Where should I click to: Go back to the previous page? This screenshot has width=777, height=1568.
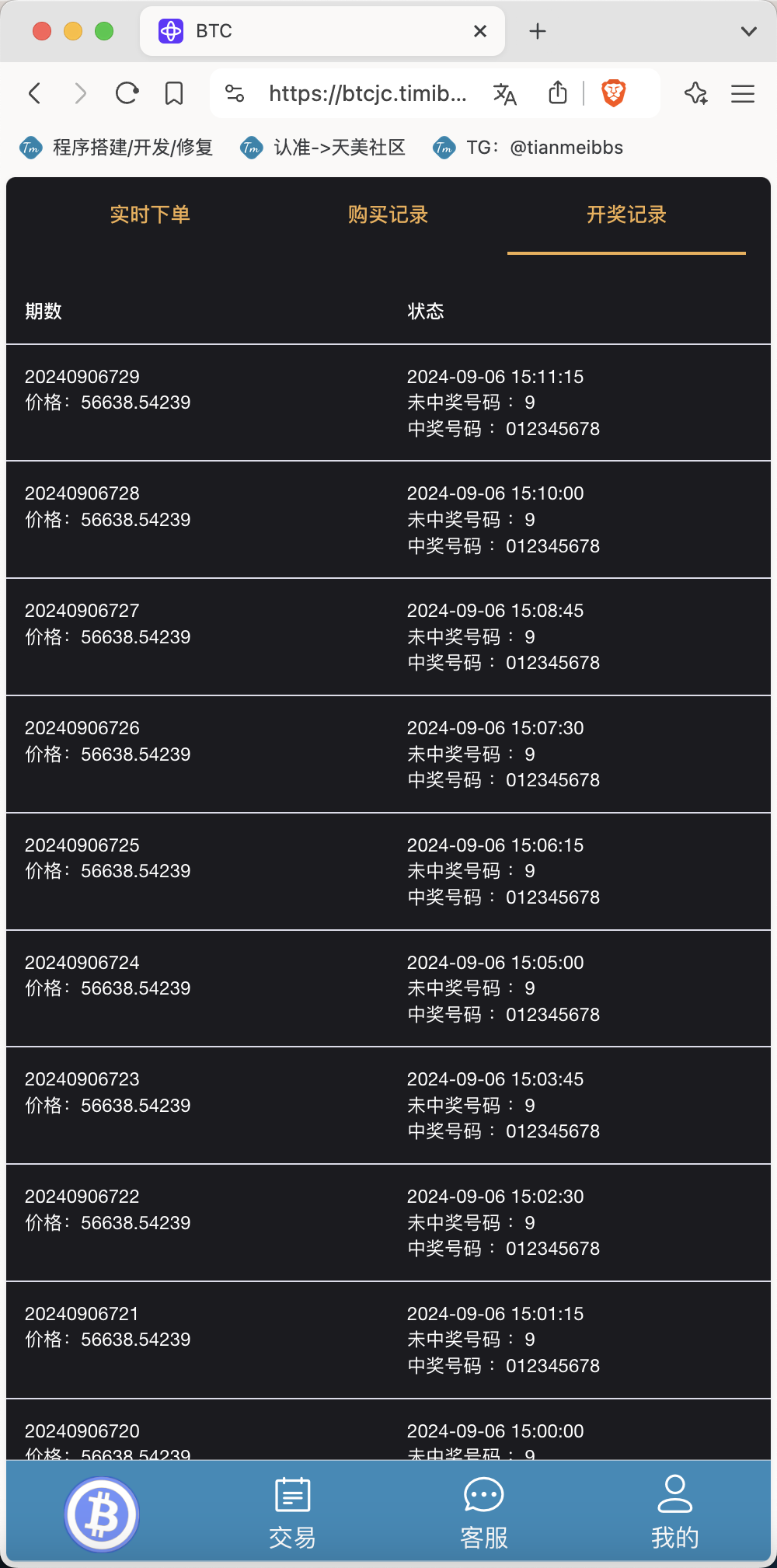click(x=34, y=94)
